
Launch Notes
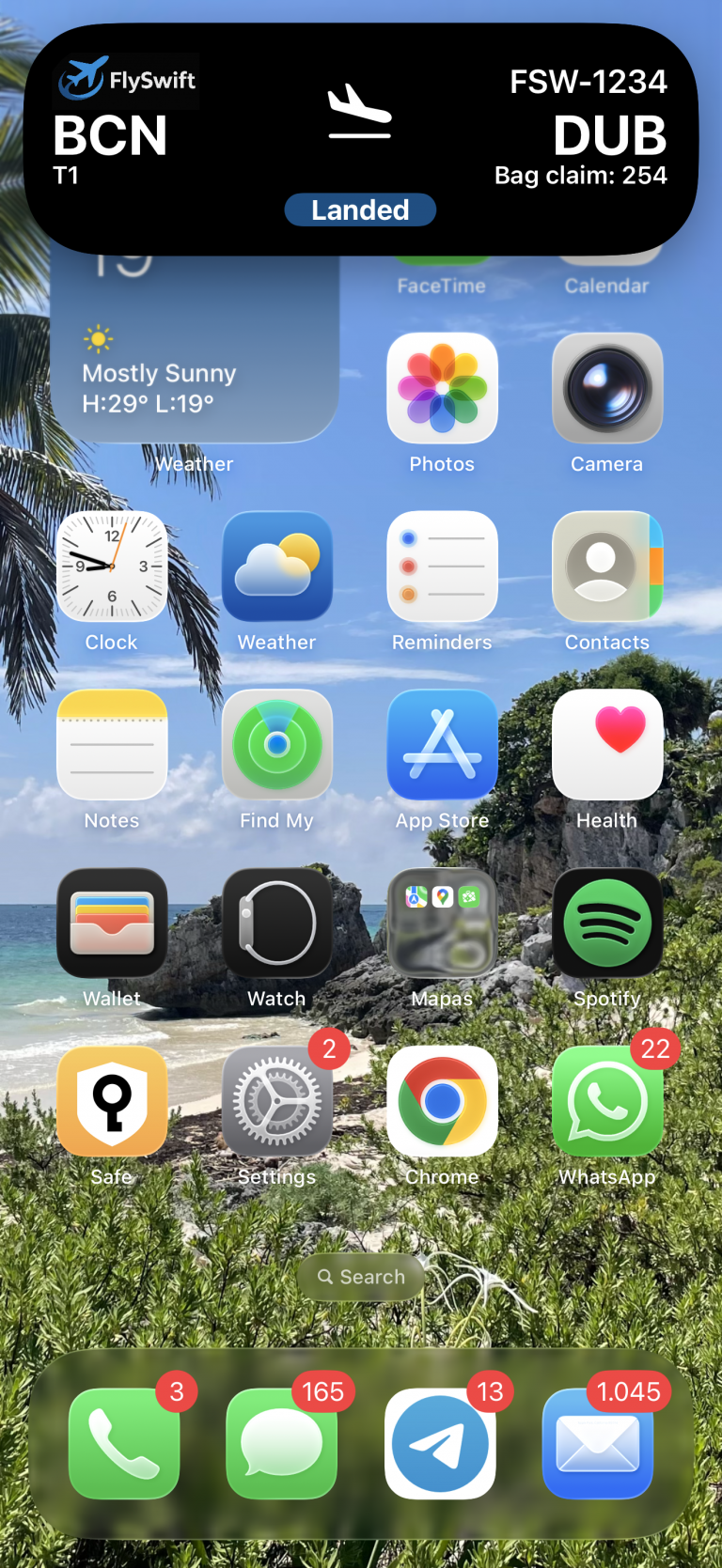[112, 745]
